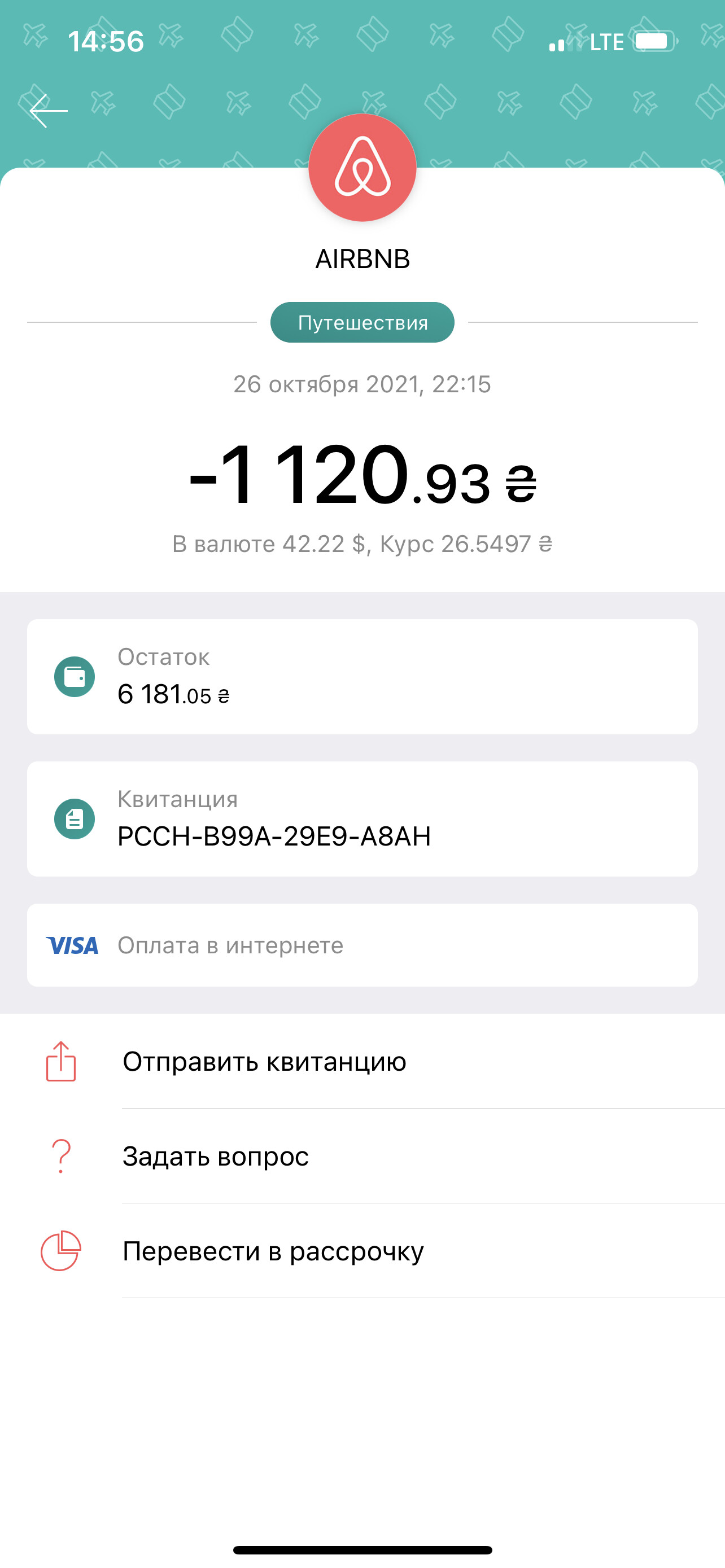Choose Перевести в рассрочку option
This screenshot has height=1568, width=725.
pyautogui.click(x=273, y=1251)
